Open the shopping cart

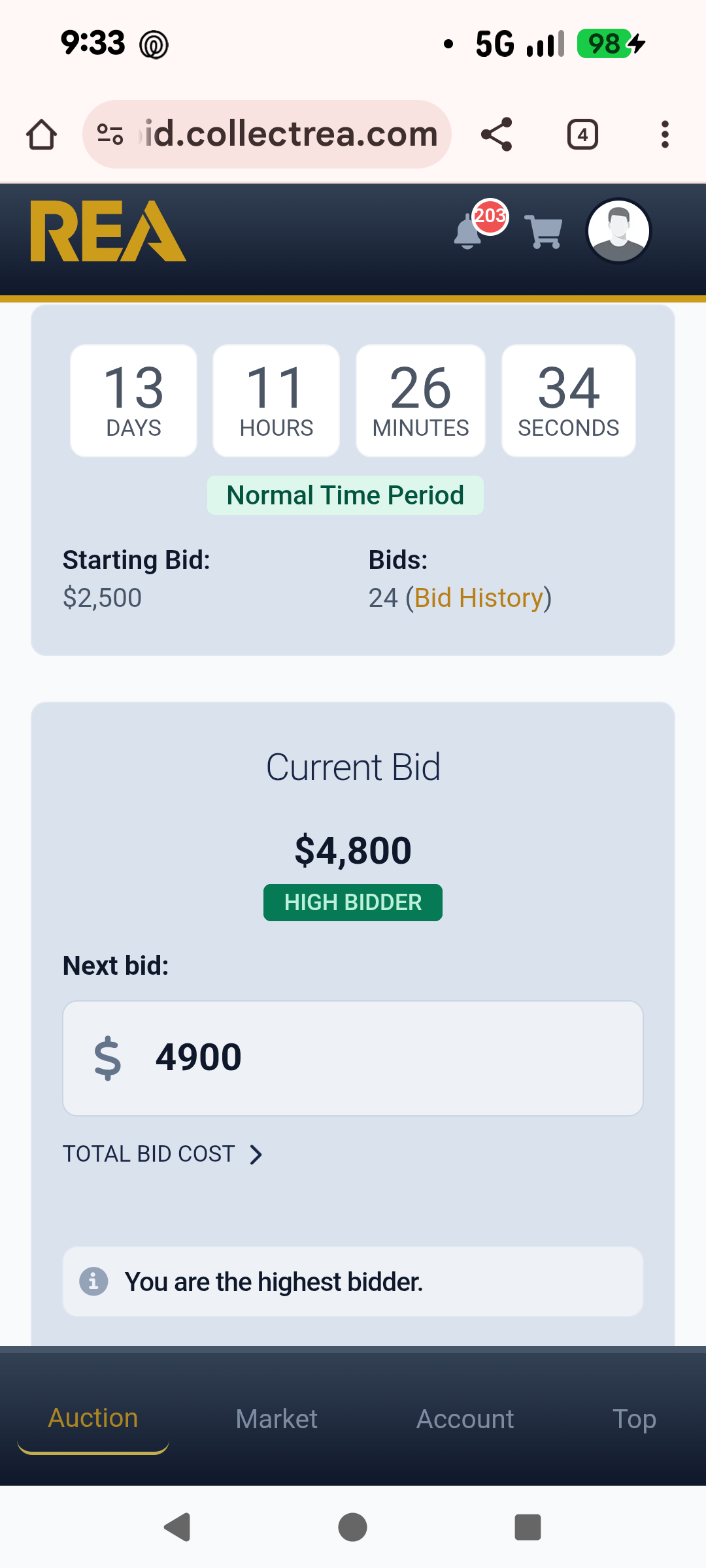pyautogui.click(x=544, y=231)
